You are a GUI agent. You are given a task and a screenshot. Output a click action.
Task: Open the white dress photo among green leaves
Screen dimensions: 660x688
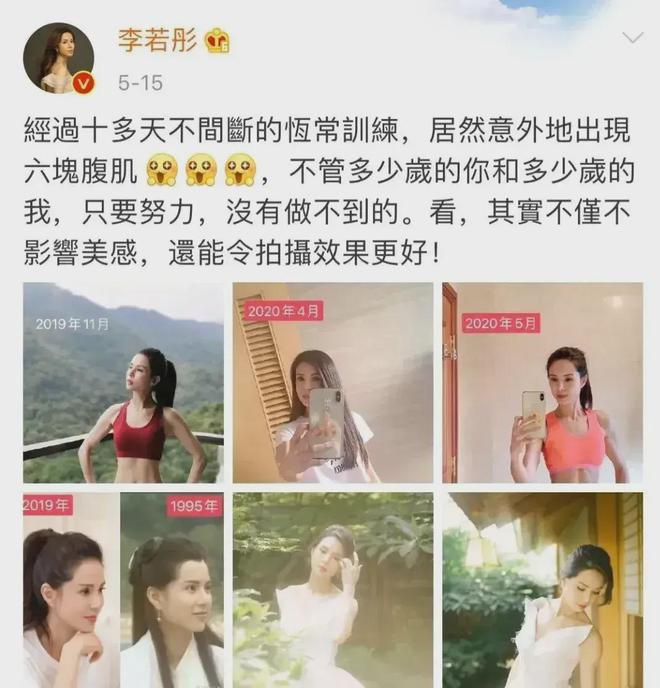click(x=333, y=590)
